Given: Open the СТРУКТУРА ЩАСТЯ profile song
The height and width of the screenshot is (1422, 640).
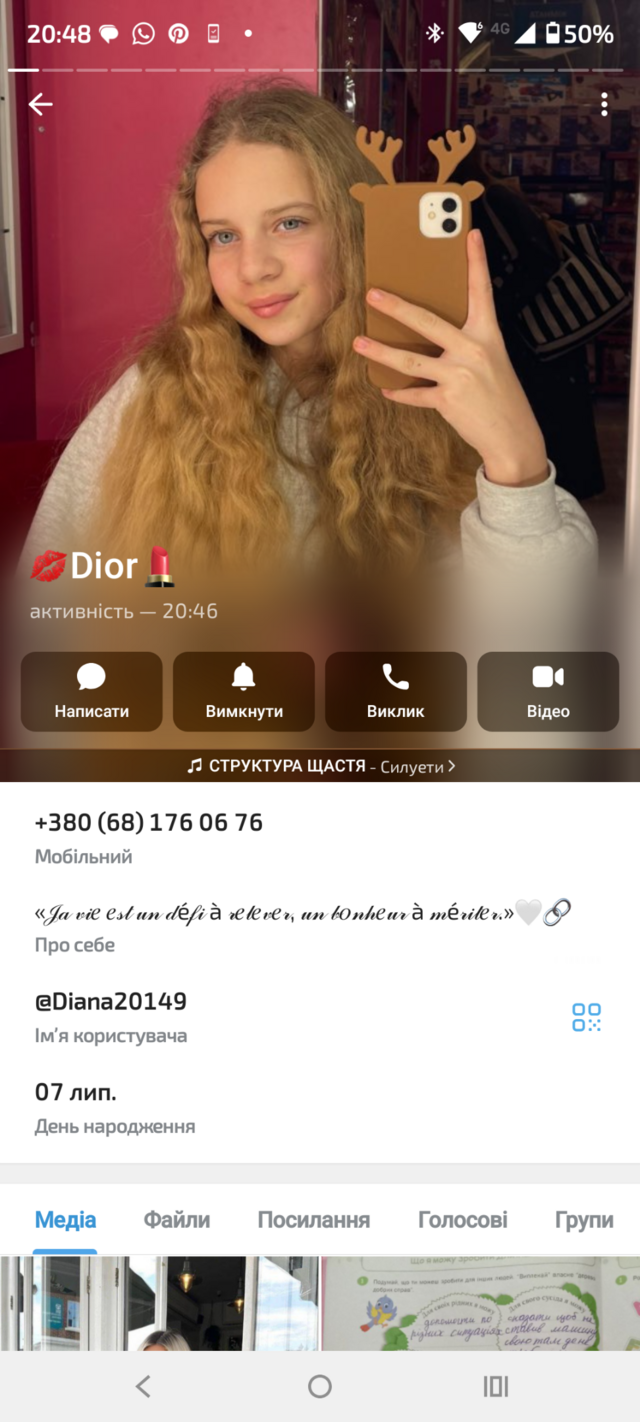Looking at the screenshot, I should click(320, 766).
